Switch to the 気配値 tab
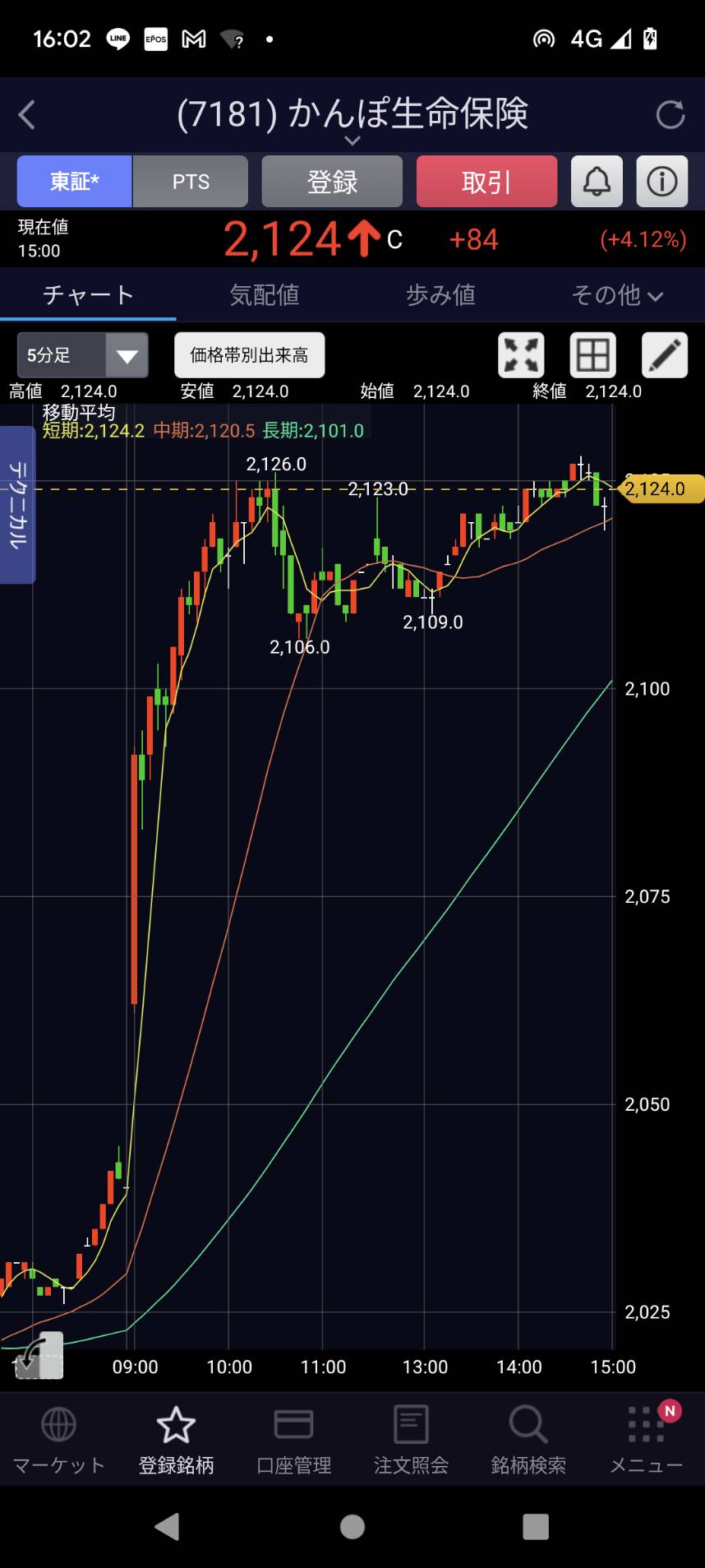The height and width of the screenshot is (1568, 705). coord(264,294)
